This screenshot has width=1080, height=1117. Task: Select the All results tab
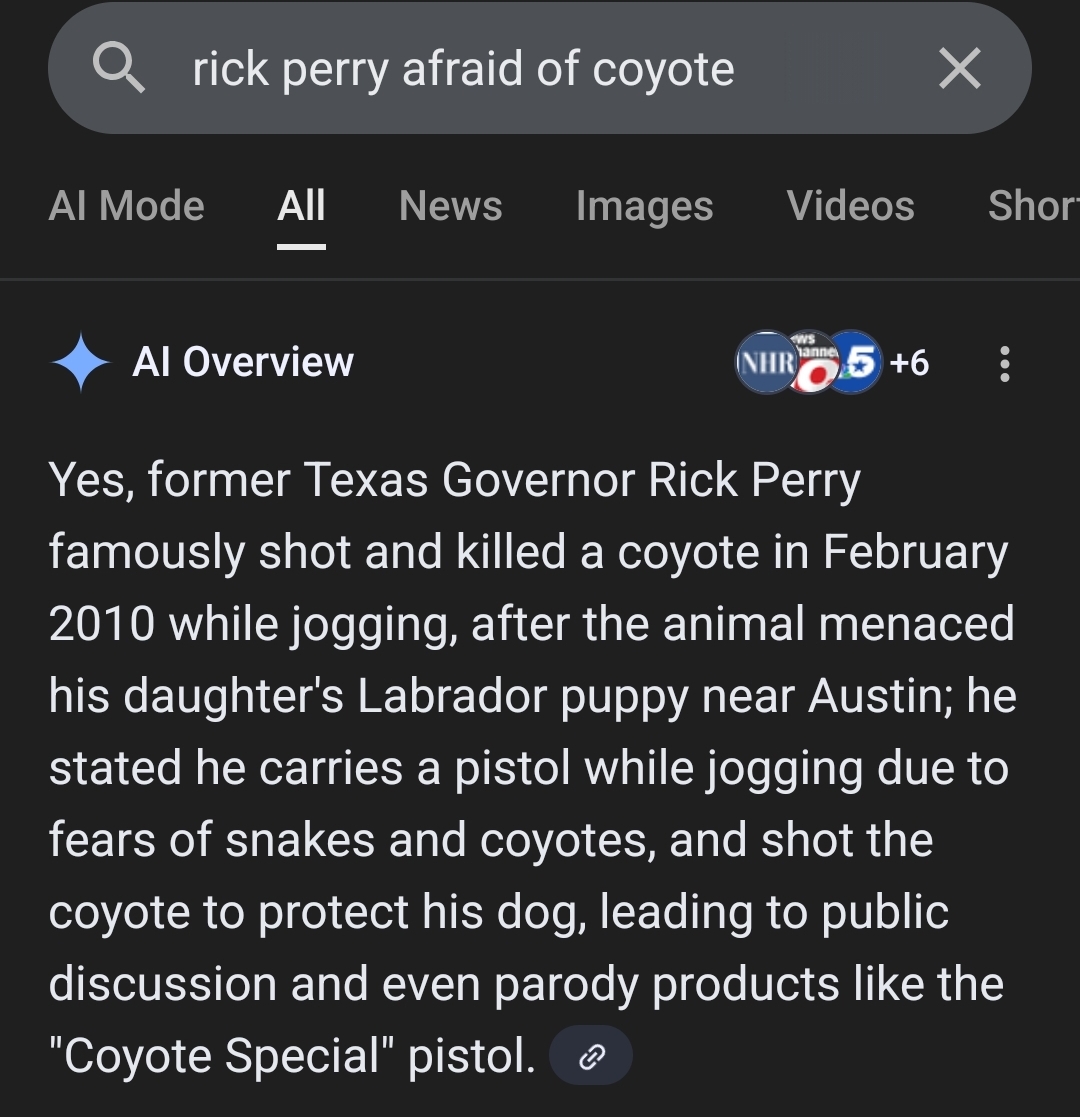301,206
